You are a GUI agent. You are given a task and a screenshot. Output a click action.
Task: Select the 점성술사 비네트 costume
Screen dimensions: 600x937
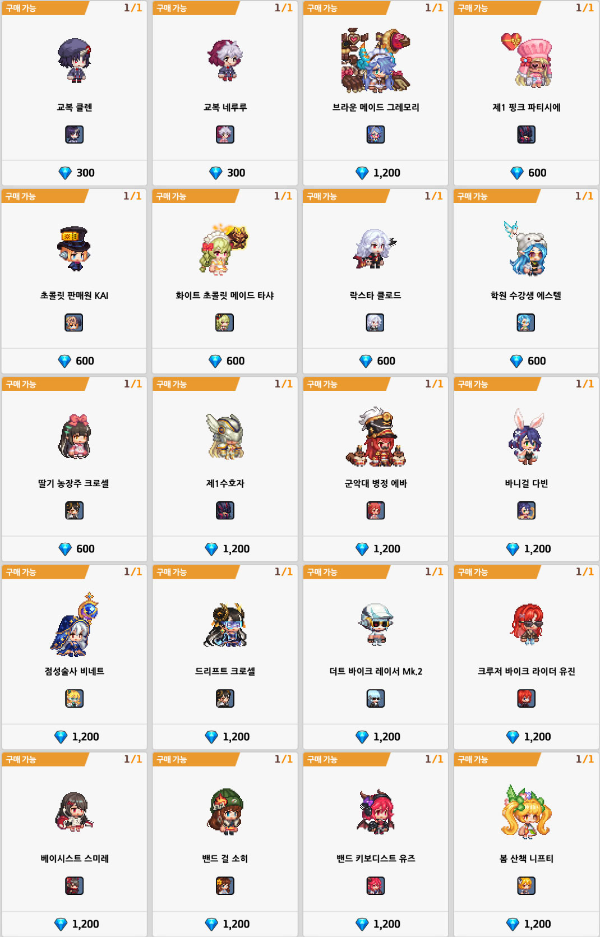coord(75,654)
